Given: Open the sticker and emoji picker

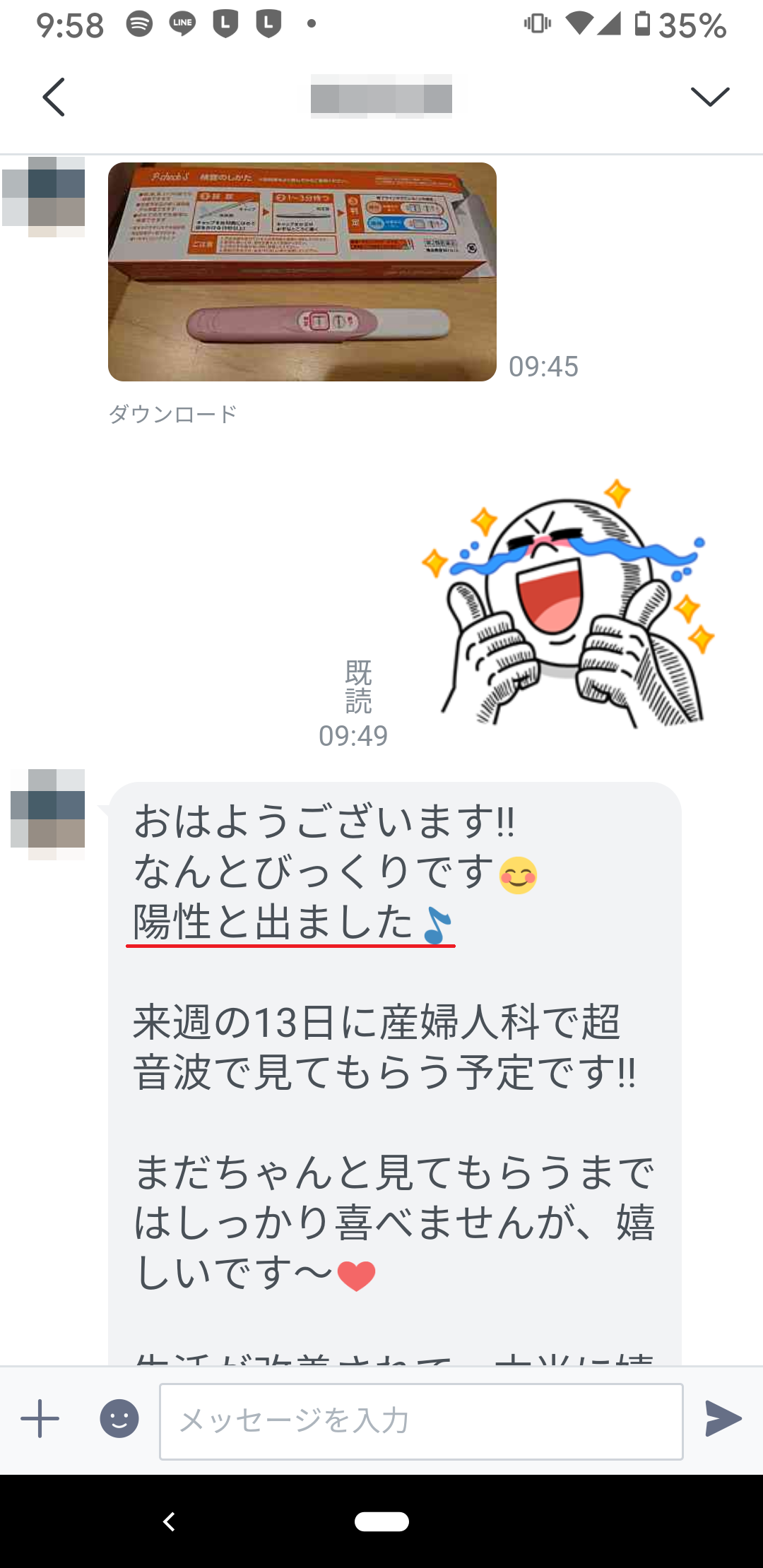Looking at the screenshot, I should (x=119, y=1418).
